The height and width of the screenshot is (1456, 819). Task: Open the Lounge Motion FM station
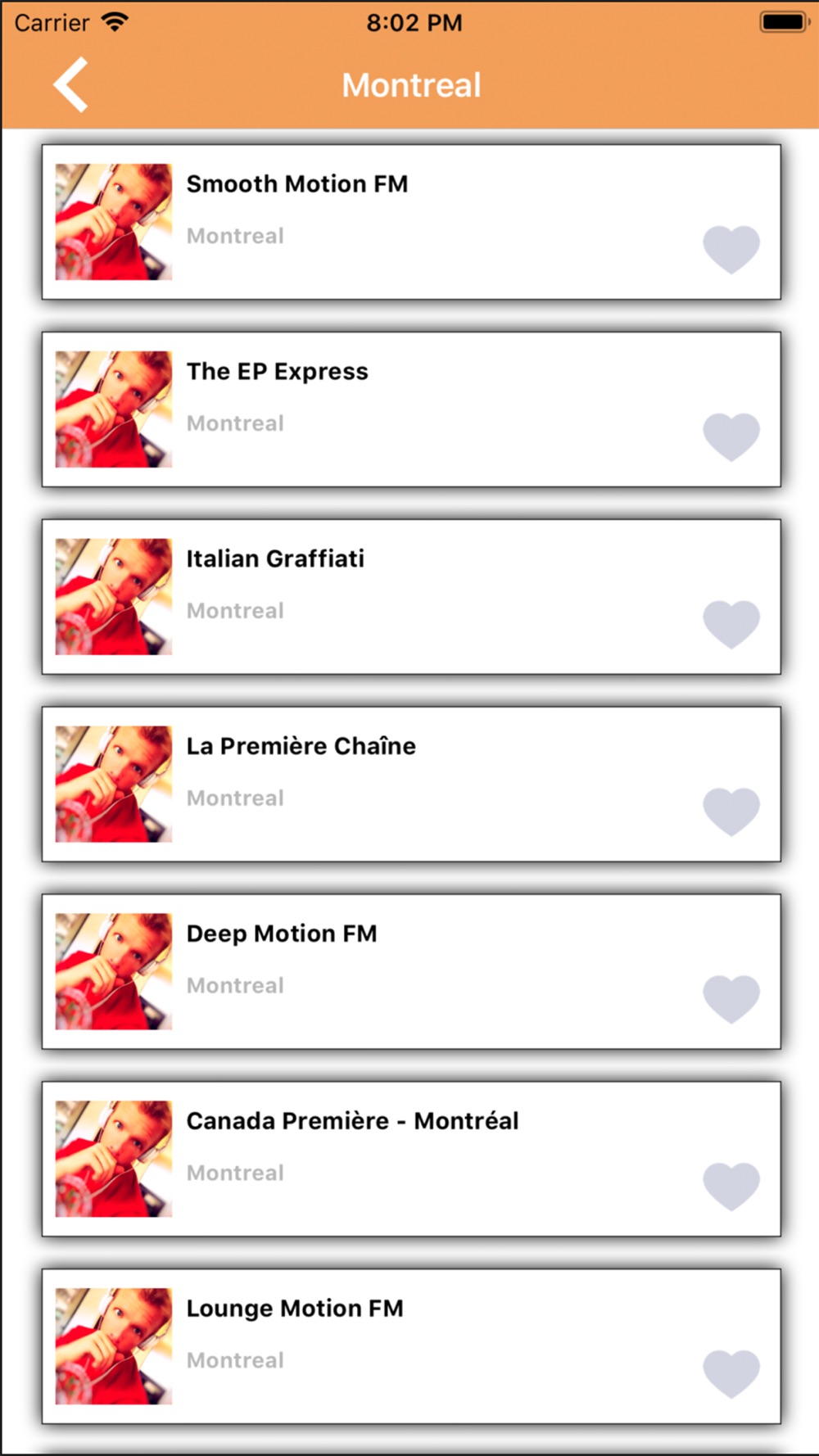tap(411, 1347)
